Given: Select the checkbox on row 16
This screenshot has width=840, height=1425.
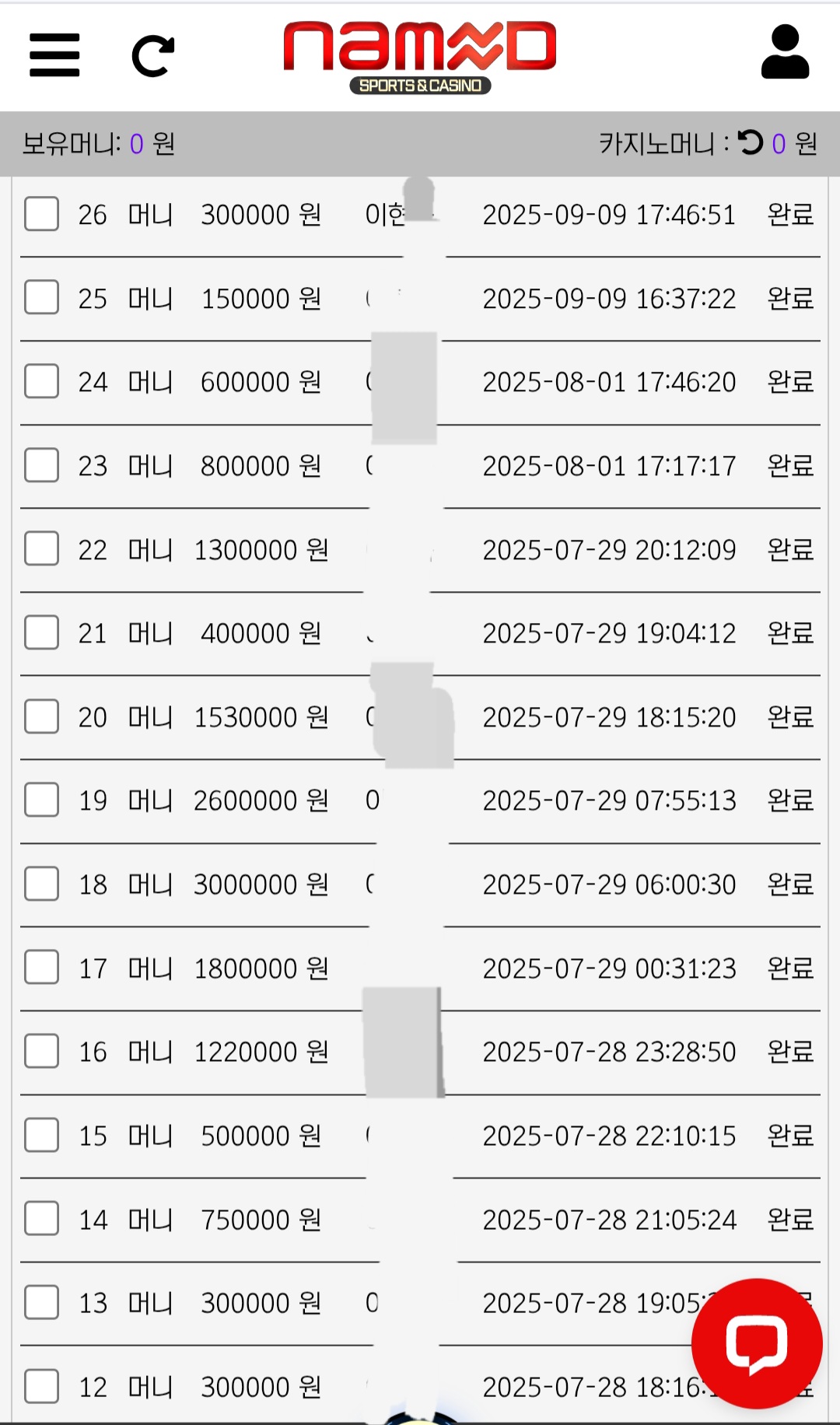Looking at the screenshot, I should (42, 1051).
